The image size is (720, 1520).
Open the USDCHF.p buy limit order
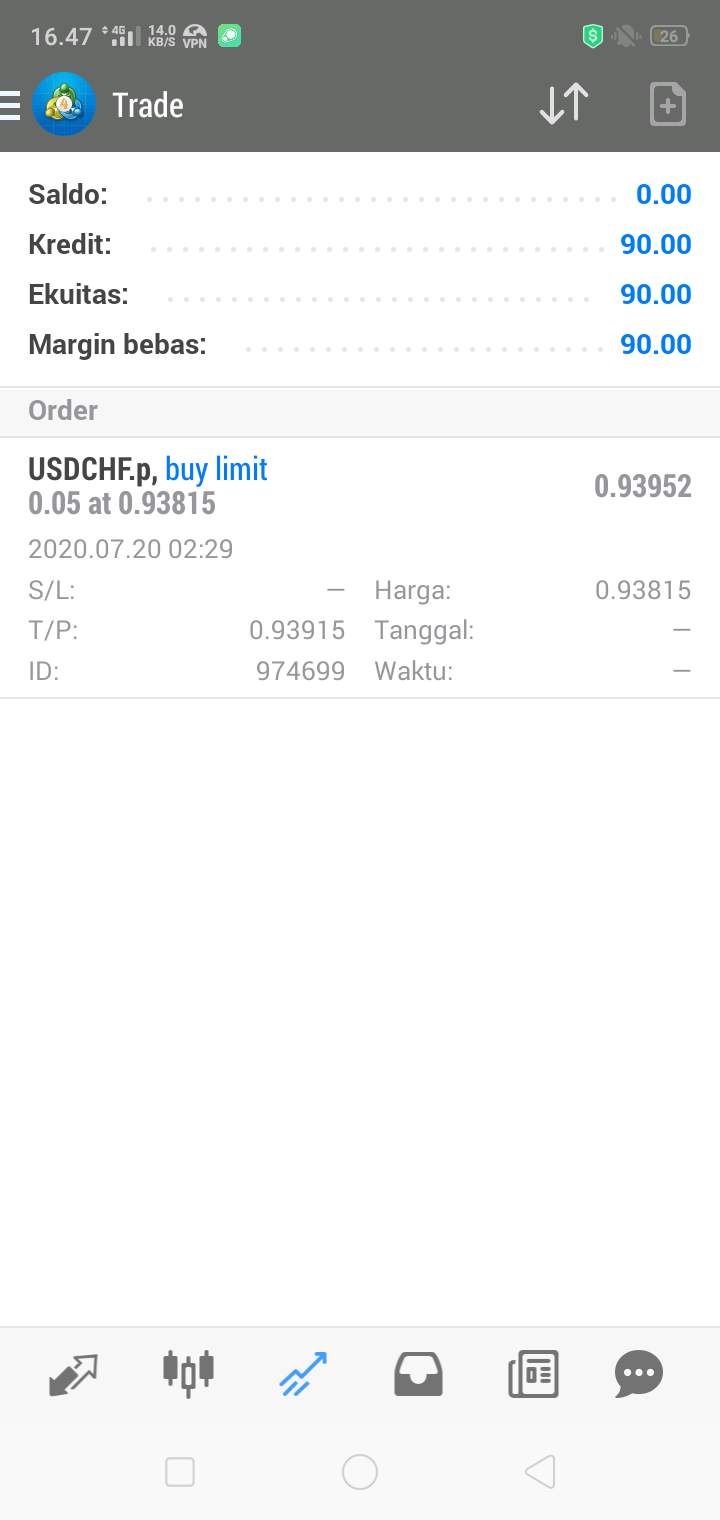360,568
